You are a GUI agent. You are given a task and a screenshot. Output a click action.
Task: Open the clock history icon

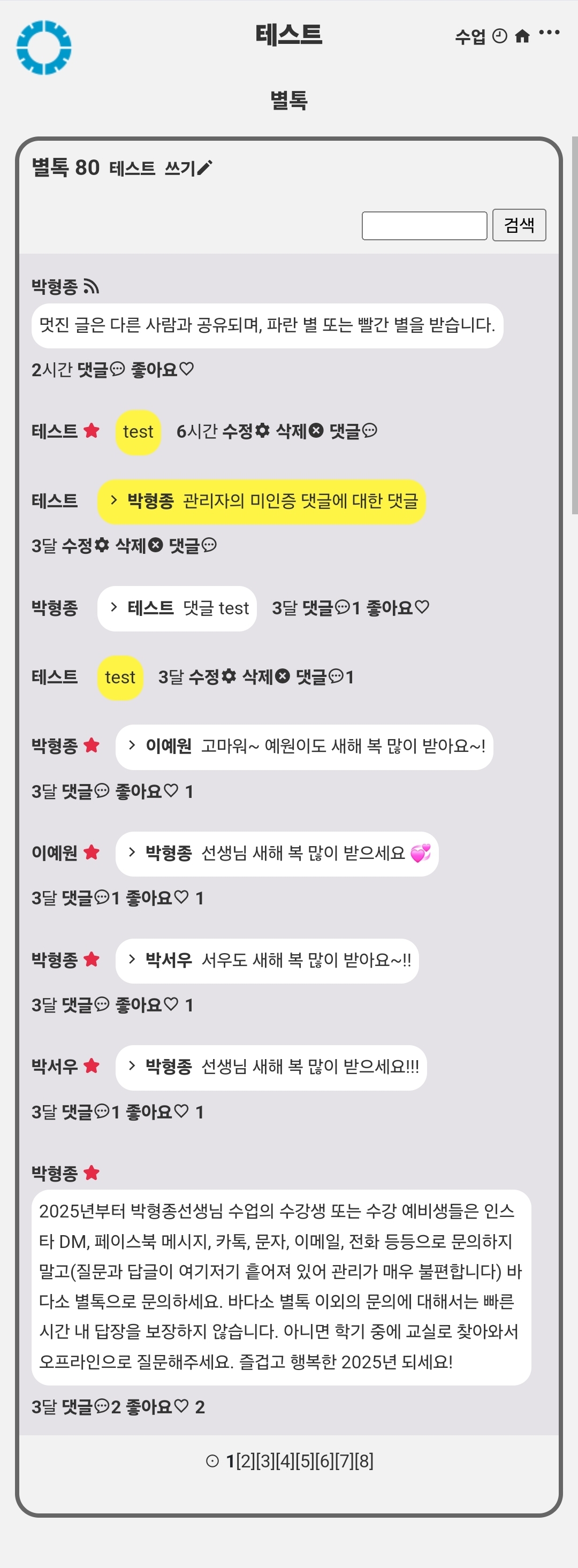coord(499,36)
